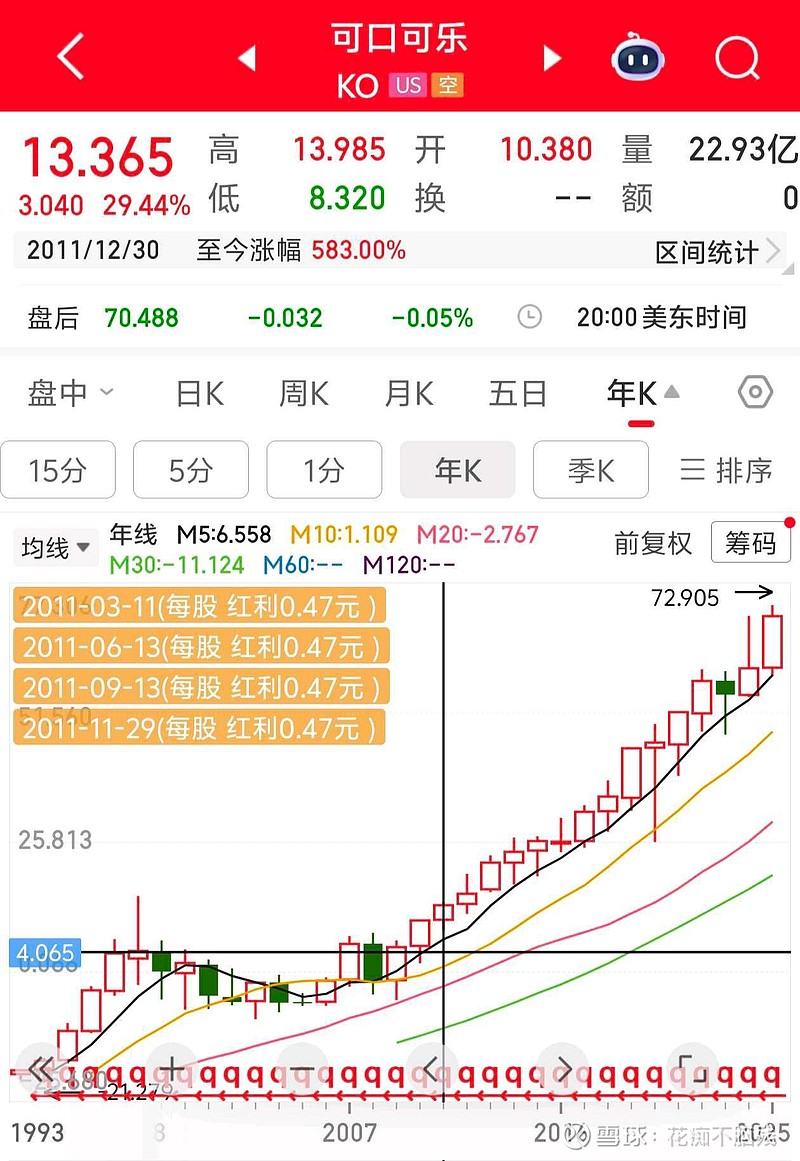Click the right arrow beside 可口可乐 title
Viewport: 800px width, 1161px height.
(x=551, y=58)
